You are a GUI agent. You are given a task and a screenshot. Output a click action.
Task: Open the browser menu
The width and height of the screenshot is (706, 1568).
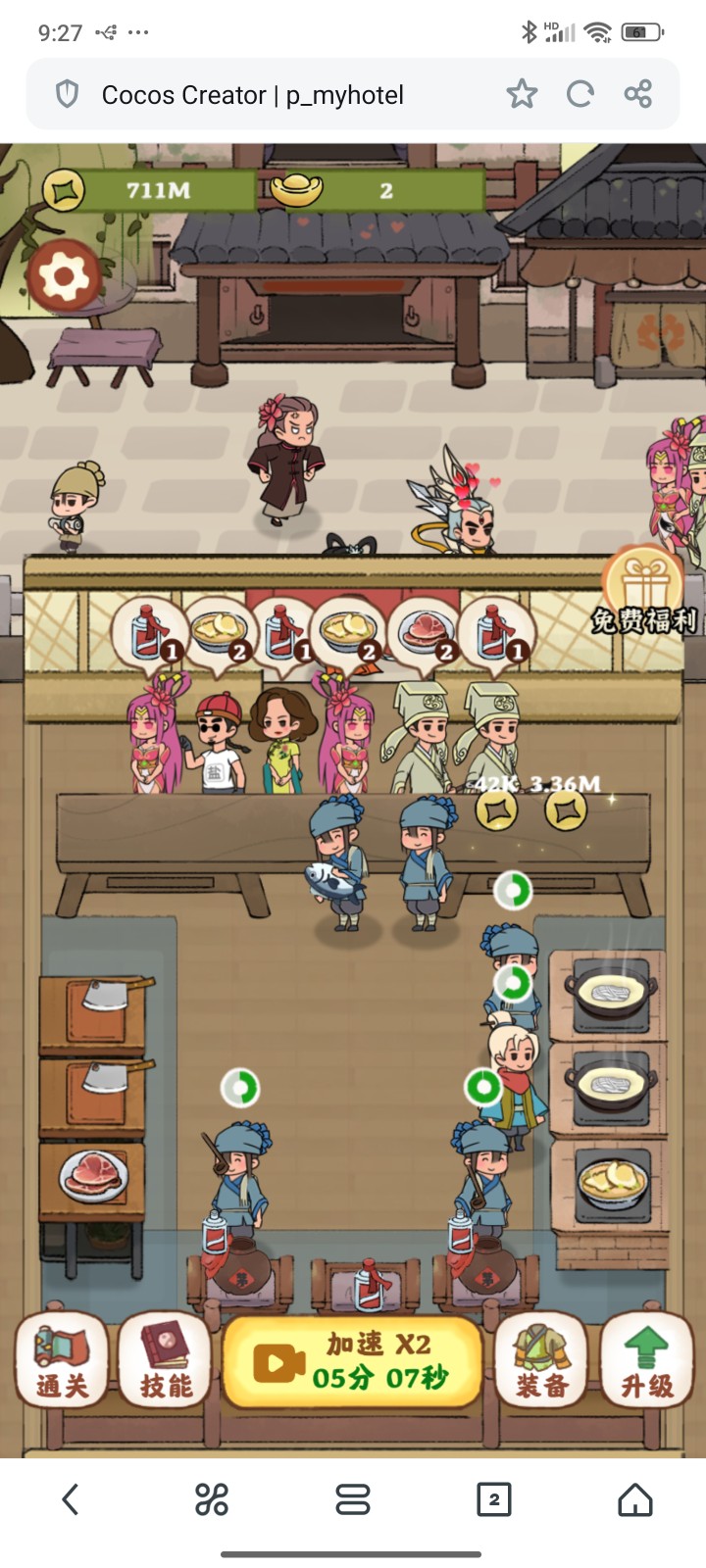point(353,1498)
